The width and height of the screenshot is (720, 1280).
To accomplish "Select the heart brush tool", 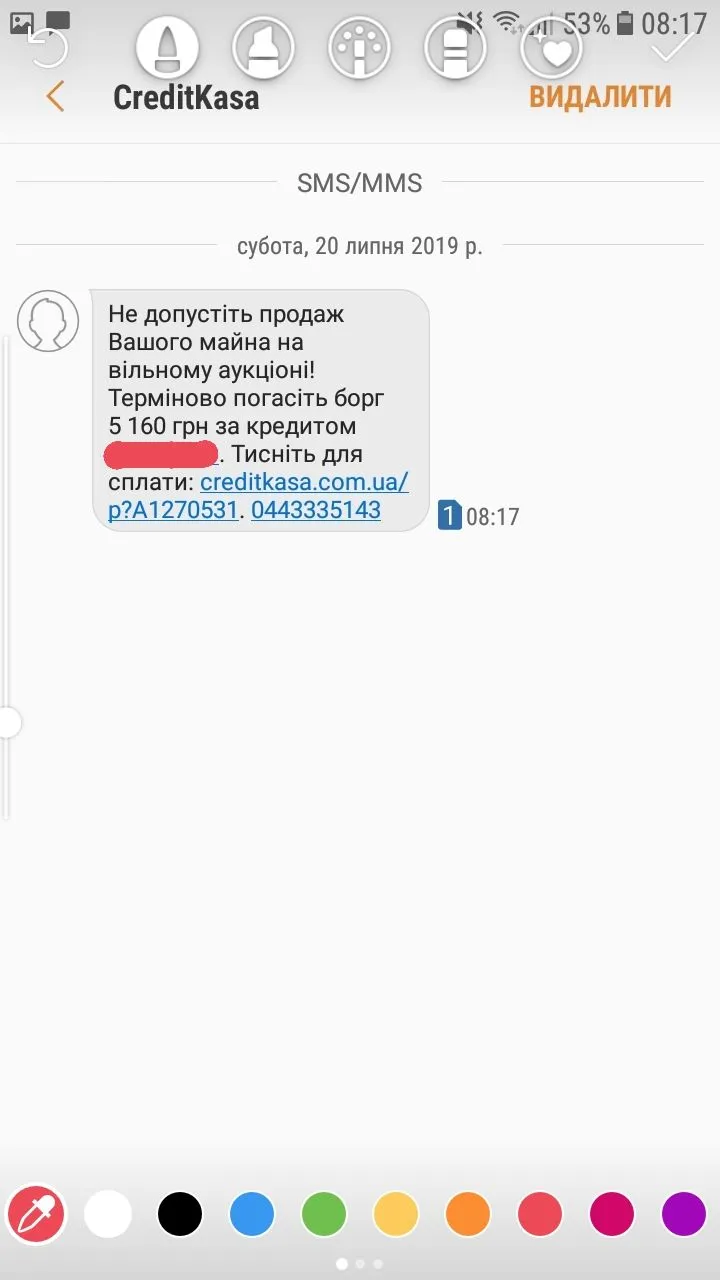I will click(x=551, y=48).
